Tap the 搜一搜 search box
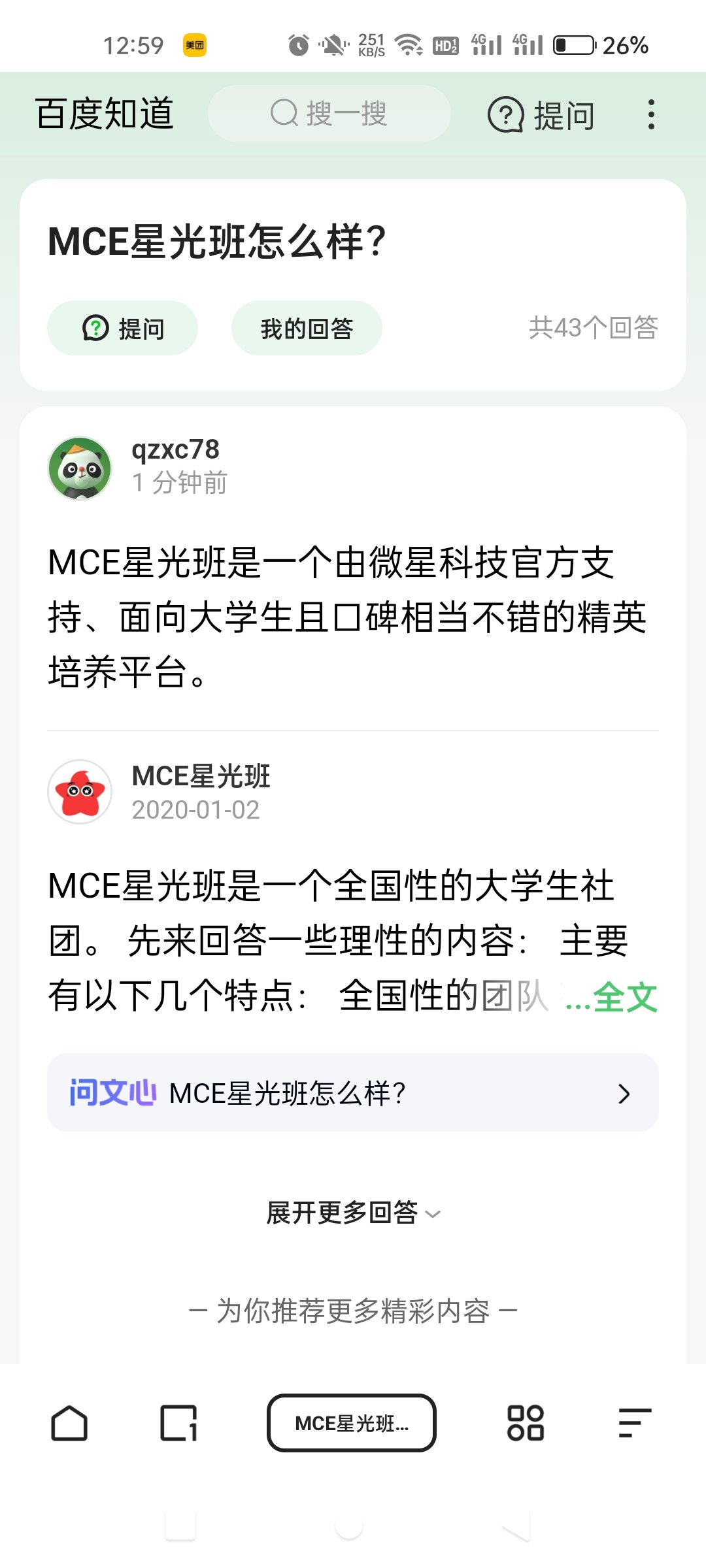 point(329,114)
